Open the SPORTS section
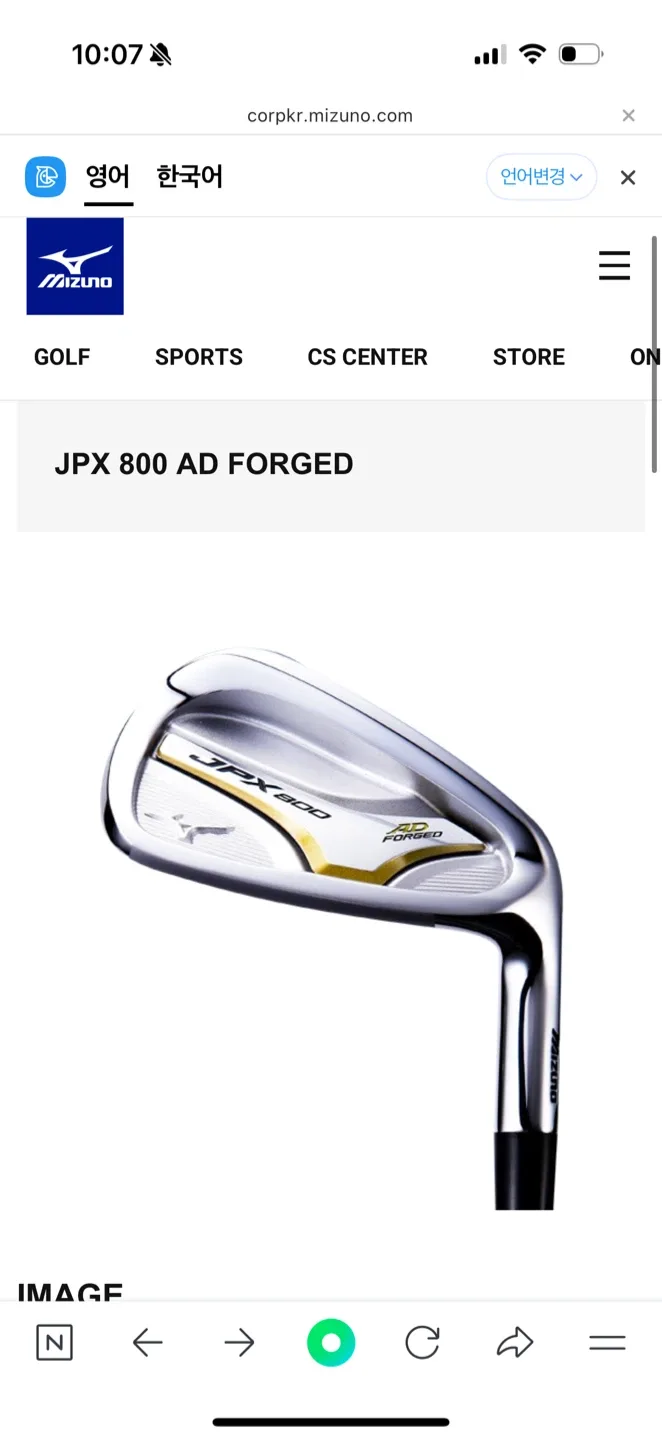662x1440 pixels. pyautogui.click(x=199, y=357)
